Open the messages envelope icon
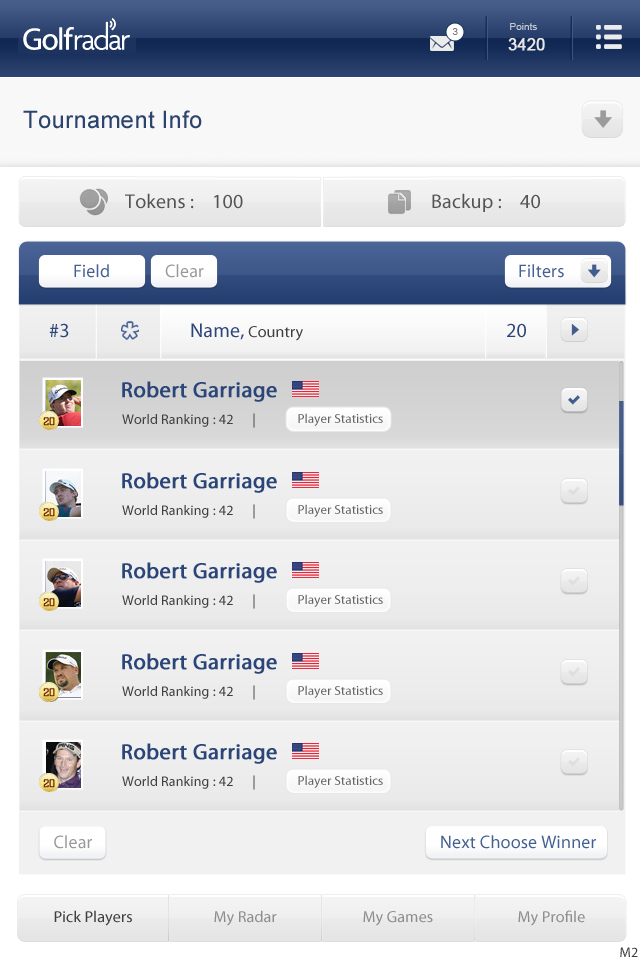 coord(442,42)
